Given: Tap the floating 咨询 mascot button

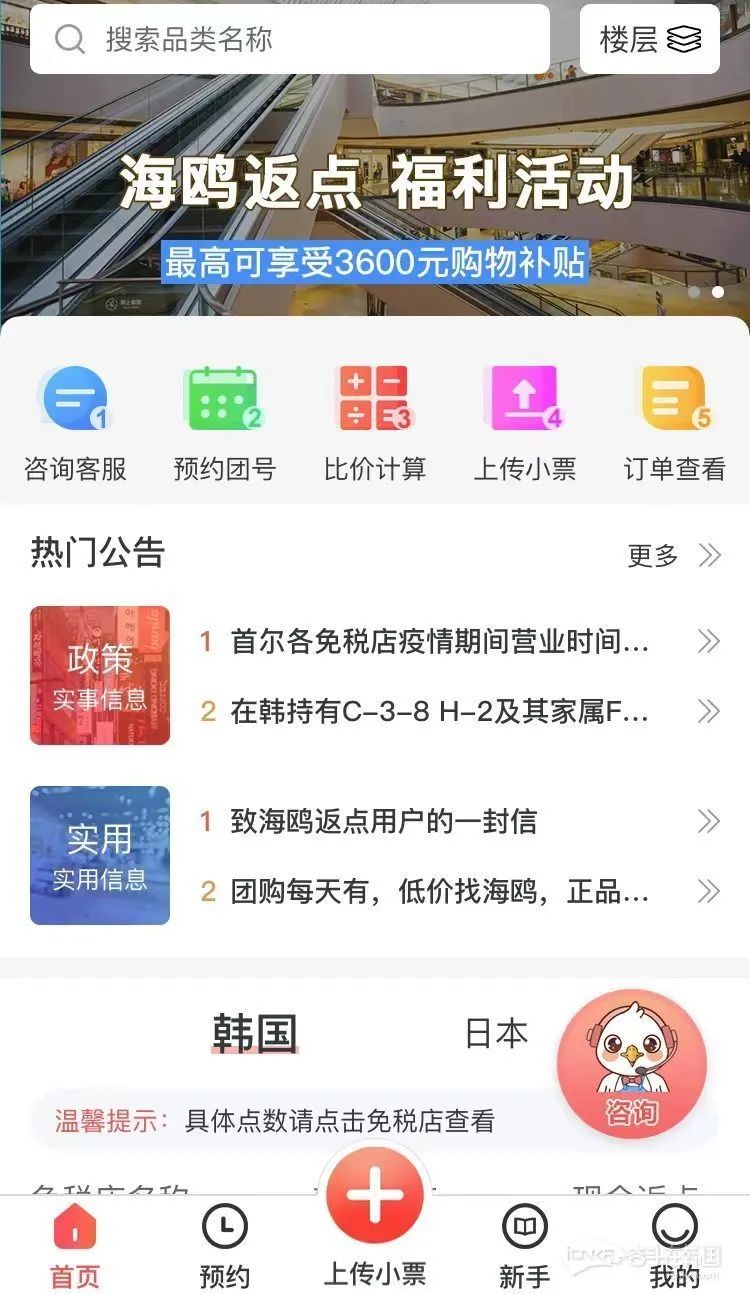Looking at the screenshot, I should (x=633, y=1064).
